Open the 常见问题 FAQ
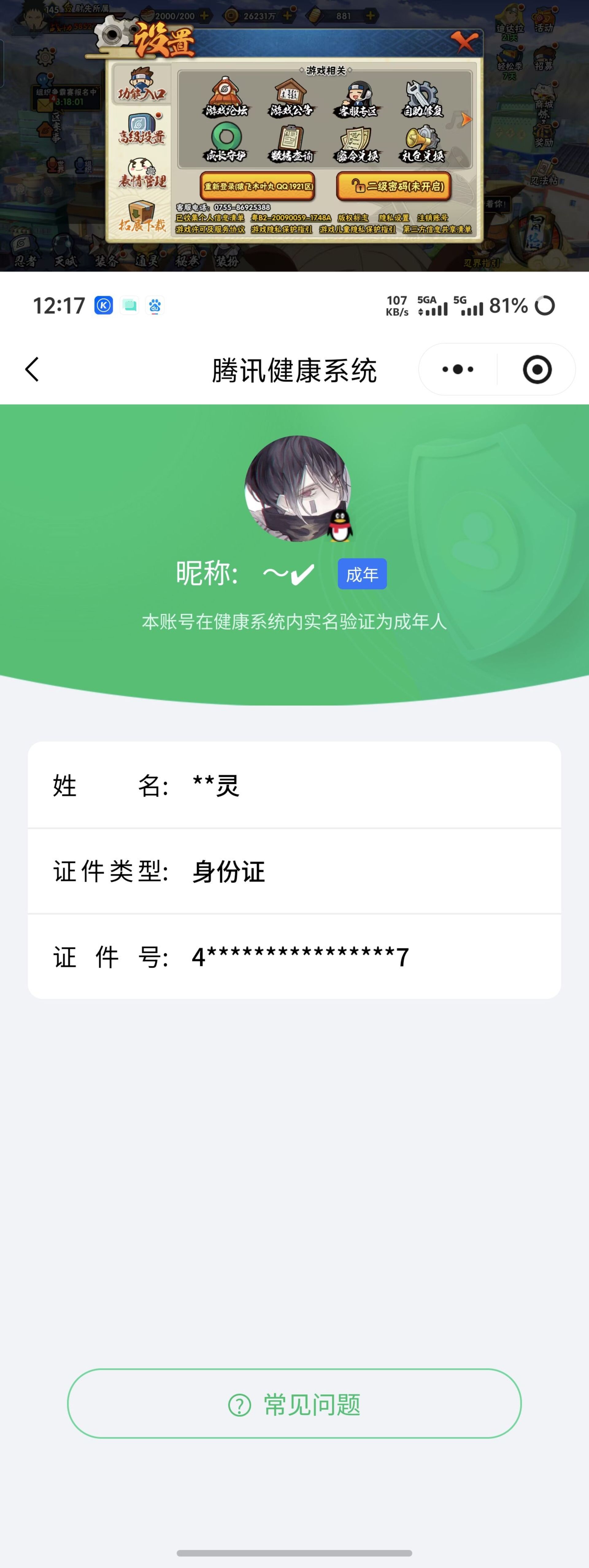The width and height of the screenshot is (589, 1568). click(294, 1404)
